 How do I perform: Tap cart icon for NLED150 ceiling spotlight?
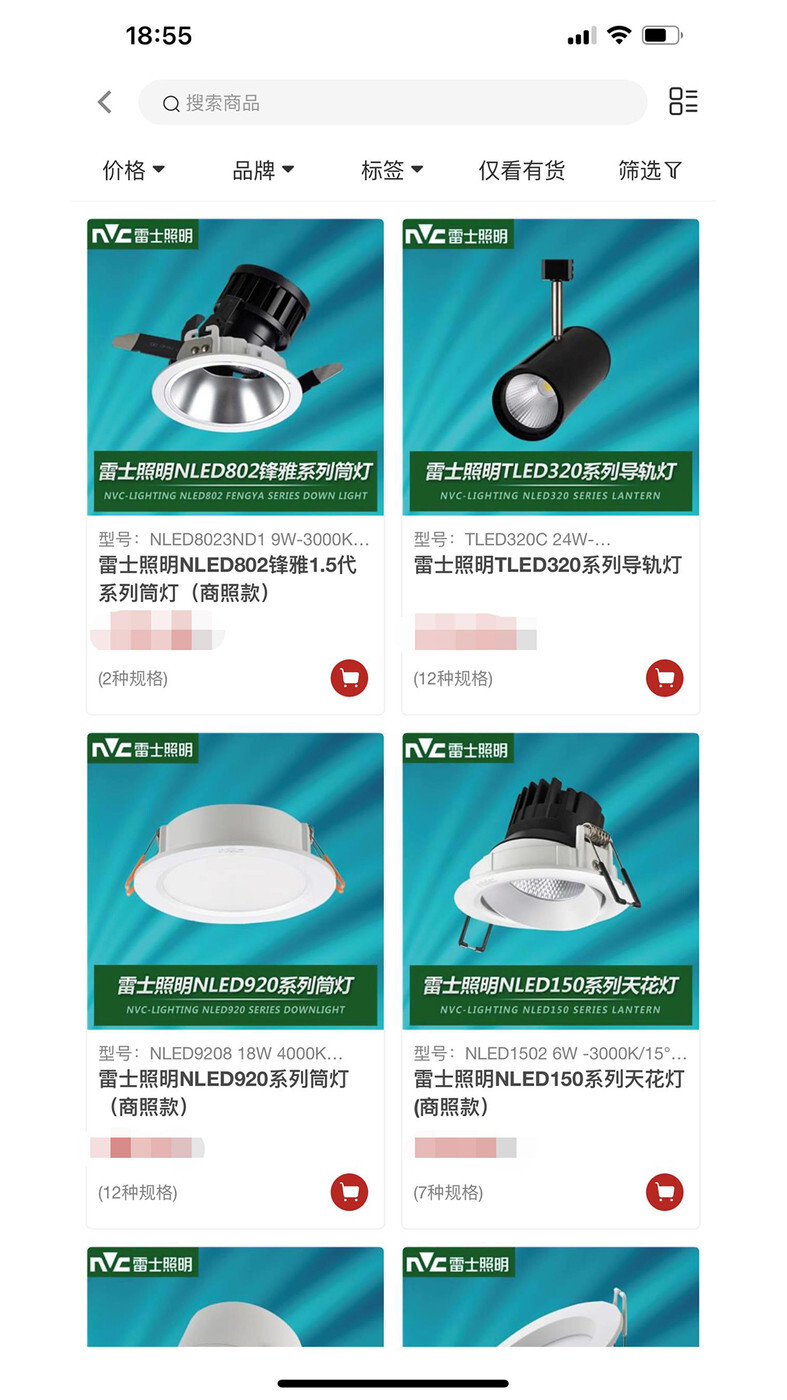[664, 1192]
